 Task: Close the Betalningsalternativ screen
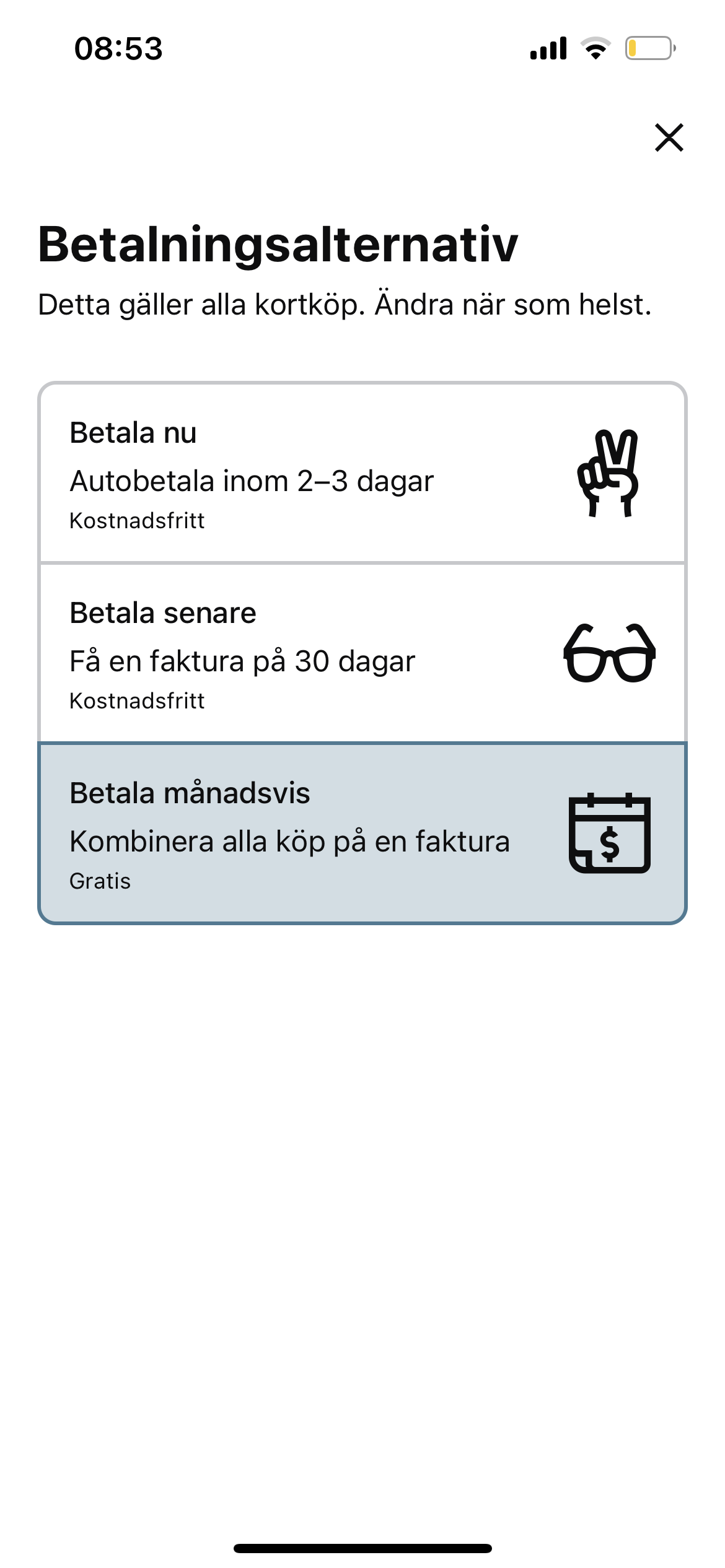click(669, 137)
